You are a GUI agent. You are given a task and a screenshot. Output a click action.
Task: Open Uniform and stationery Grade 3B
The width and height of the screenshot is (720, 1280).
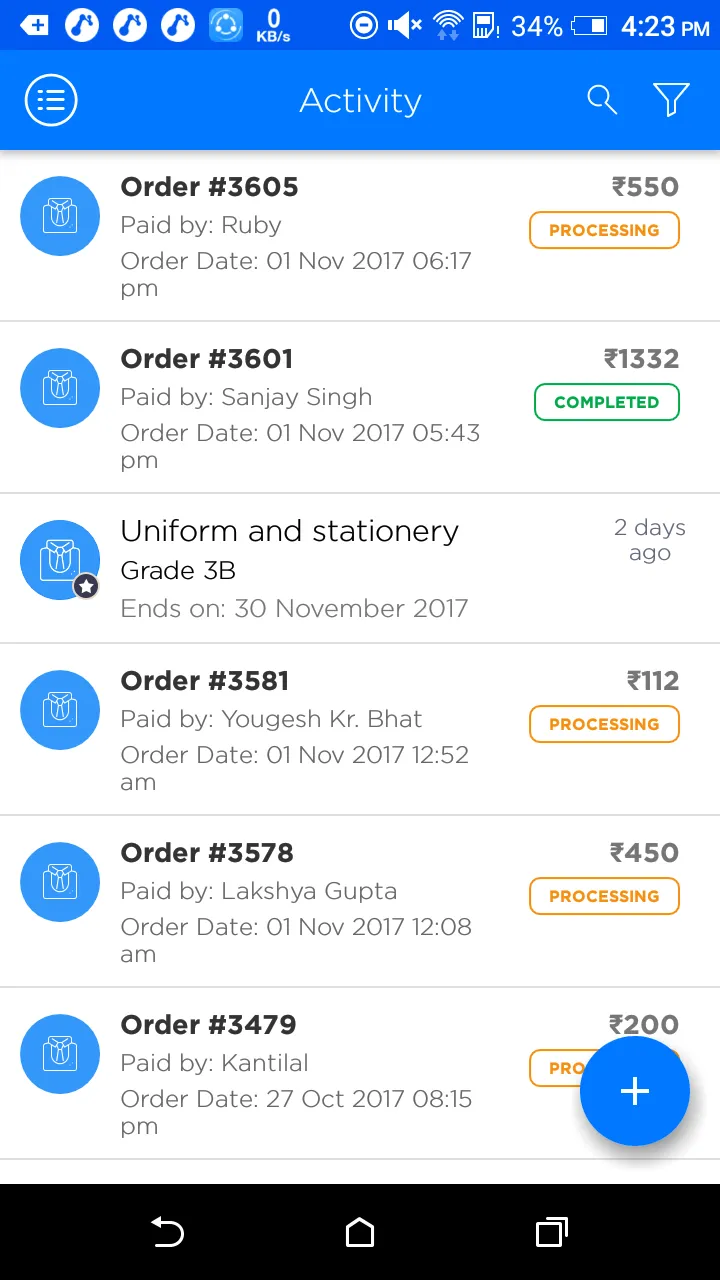[360, 569]
